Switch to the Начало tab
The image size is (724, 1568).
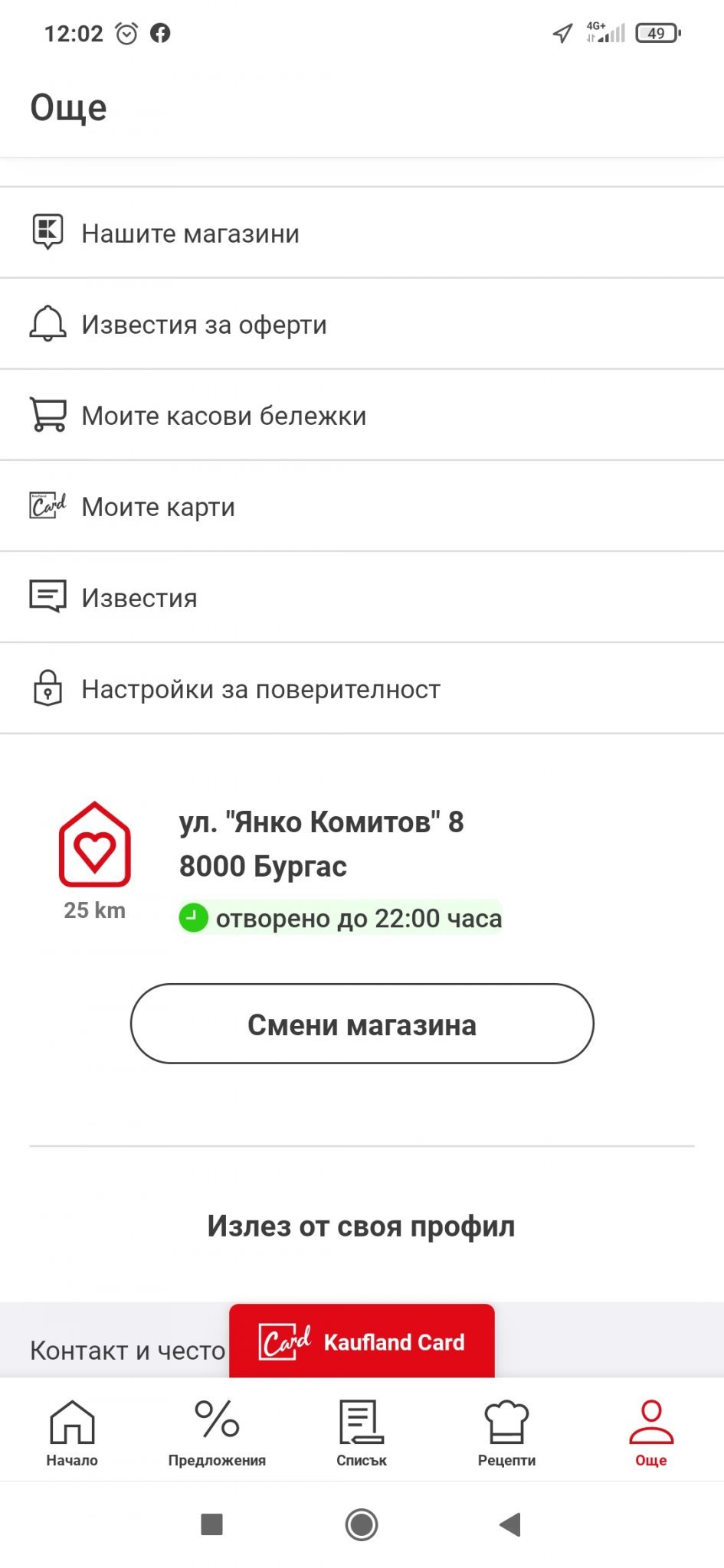click(x=72, y=1432)
